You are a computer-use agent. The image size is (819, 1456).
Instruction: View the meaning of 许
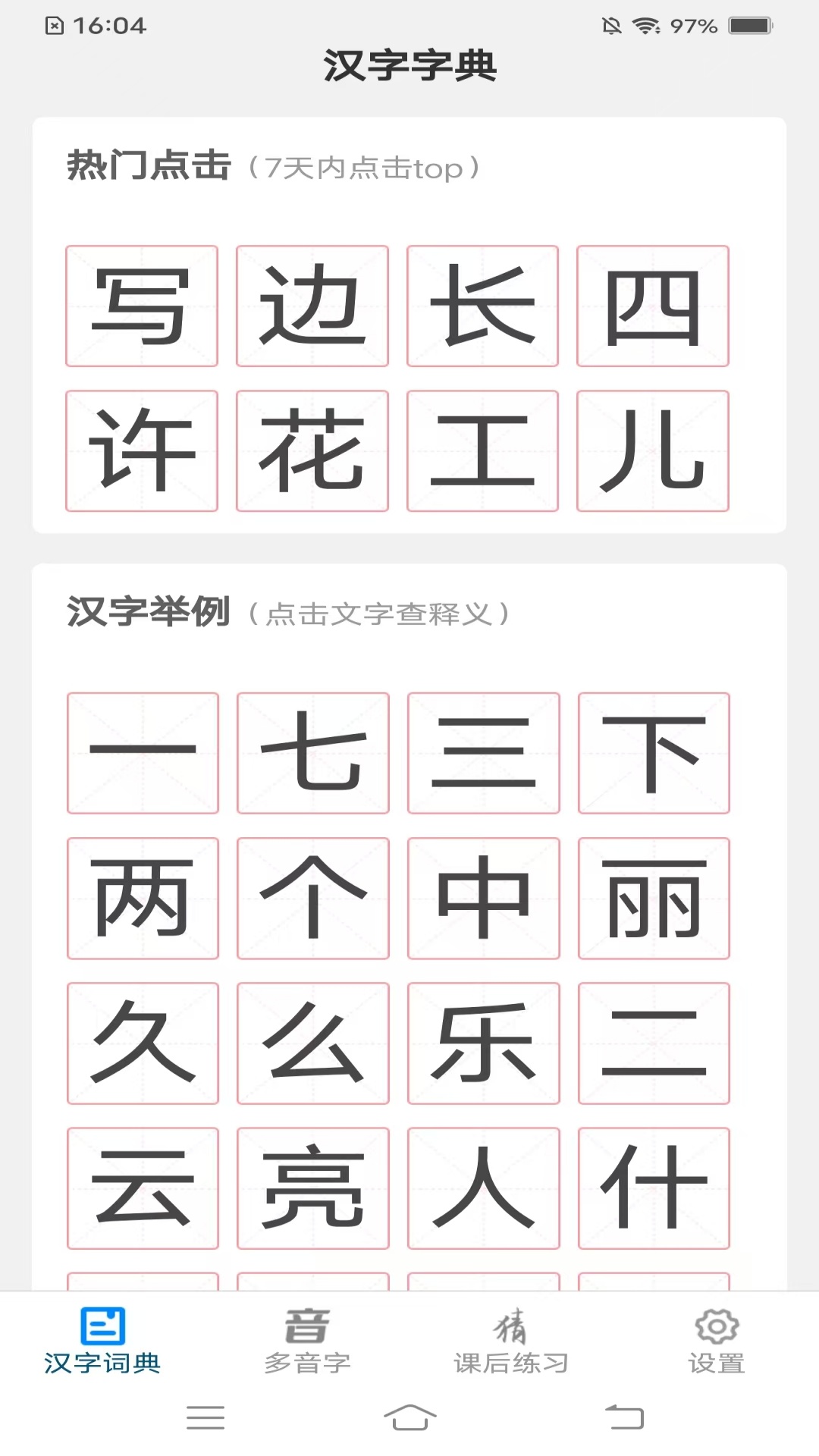tap(142, 451)
